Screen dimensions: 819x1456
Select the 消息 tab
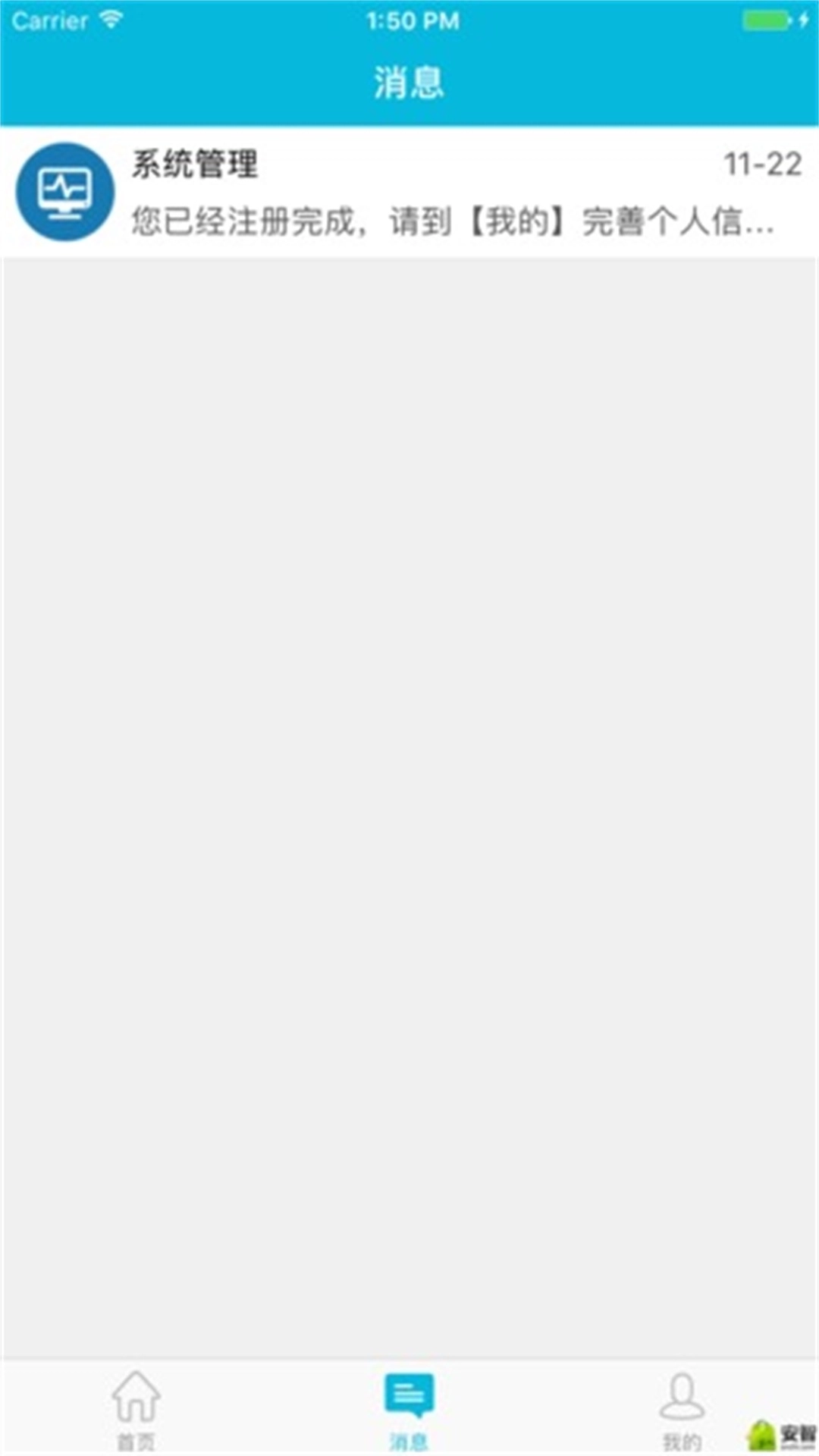[x=409, y=1409]
